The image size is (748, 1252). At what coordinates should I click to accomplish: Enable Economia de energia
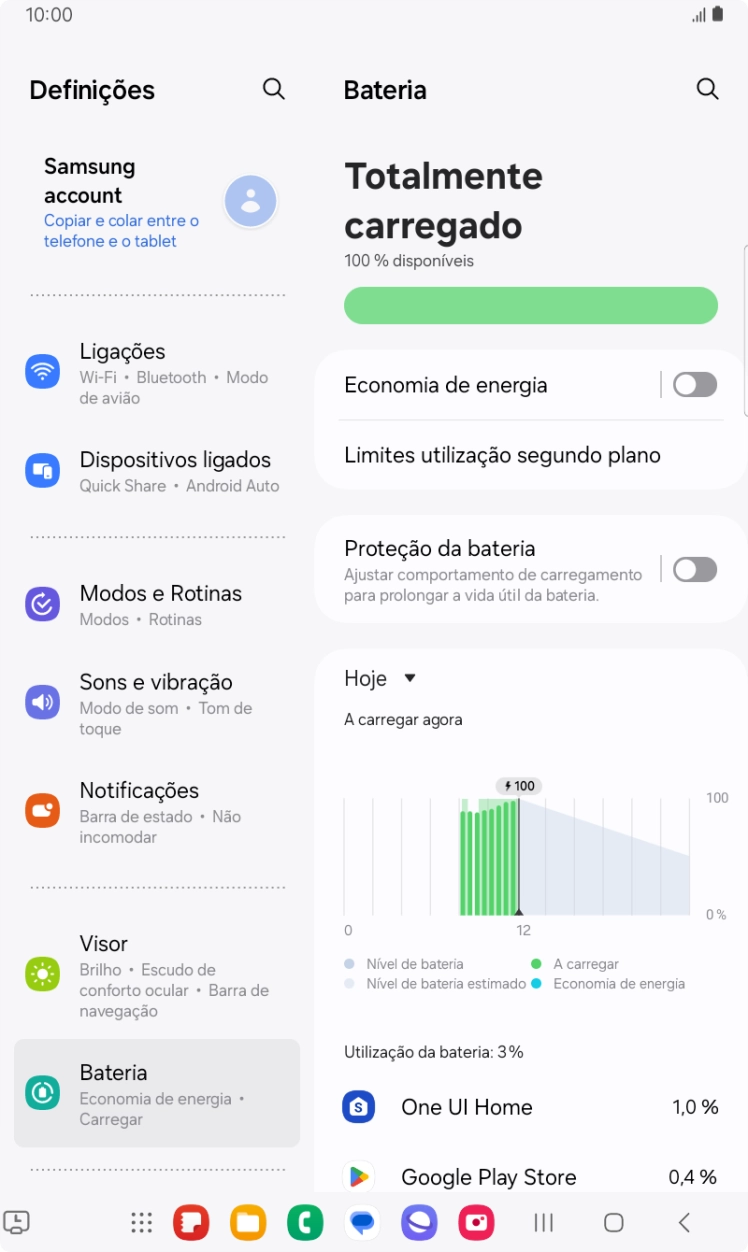694,384
